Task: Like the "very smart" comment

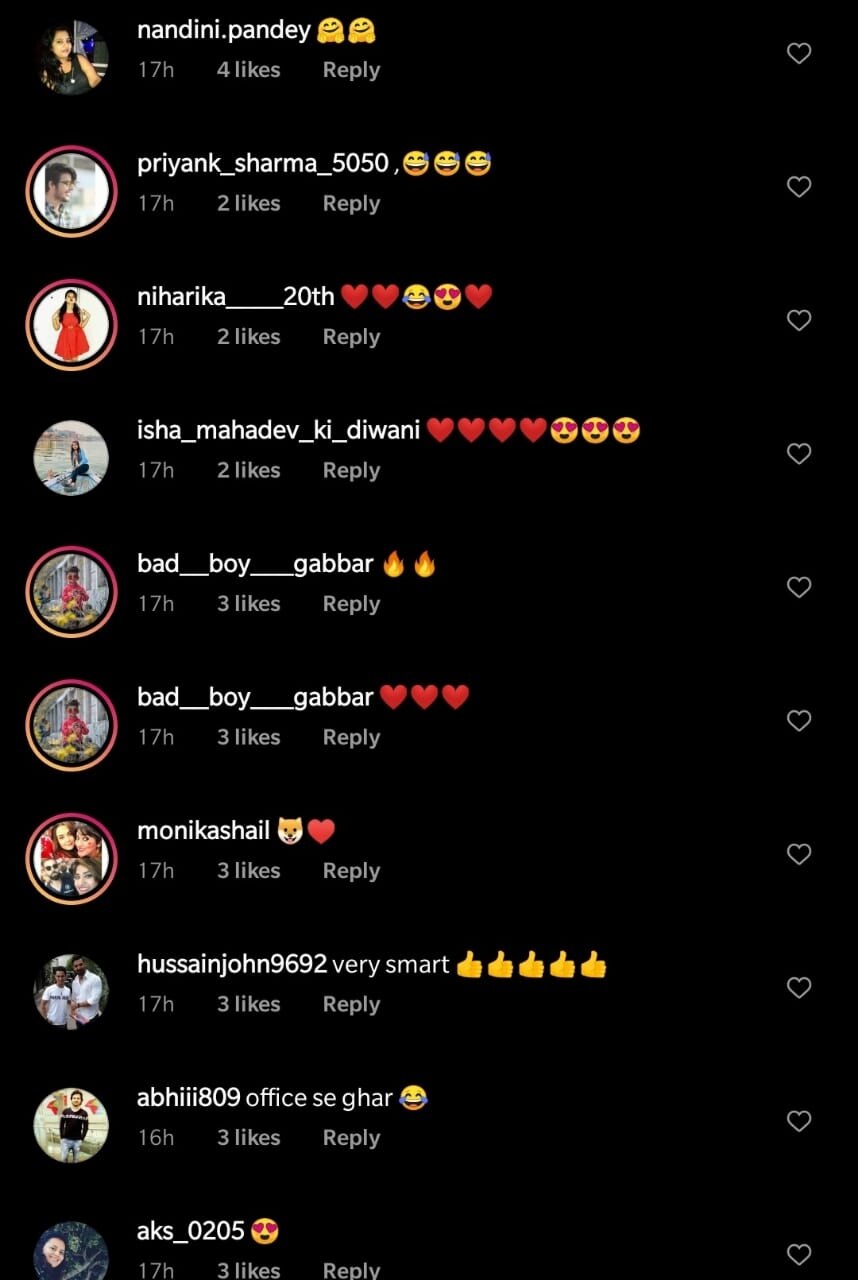Action: click(798, 988)
